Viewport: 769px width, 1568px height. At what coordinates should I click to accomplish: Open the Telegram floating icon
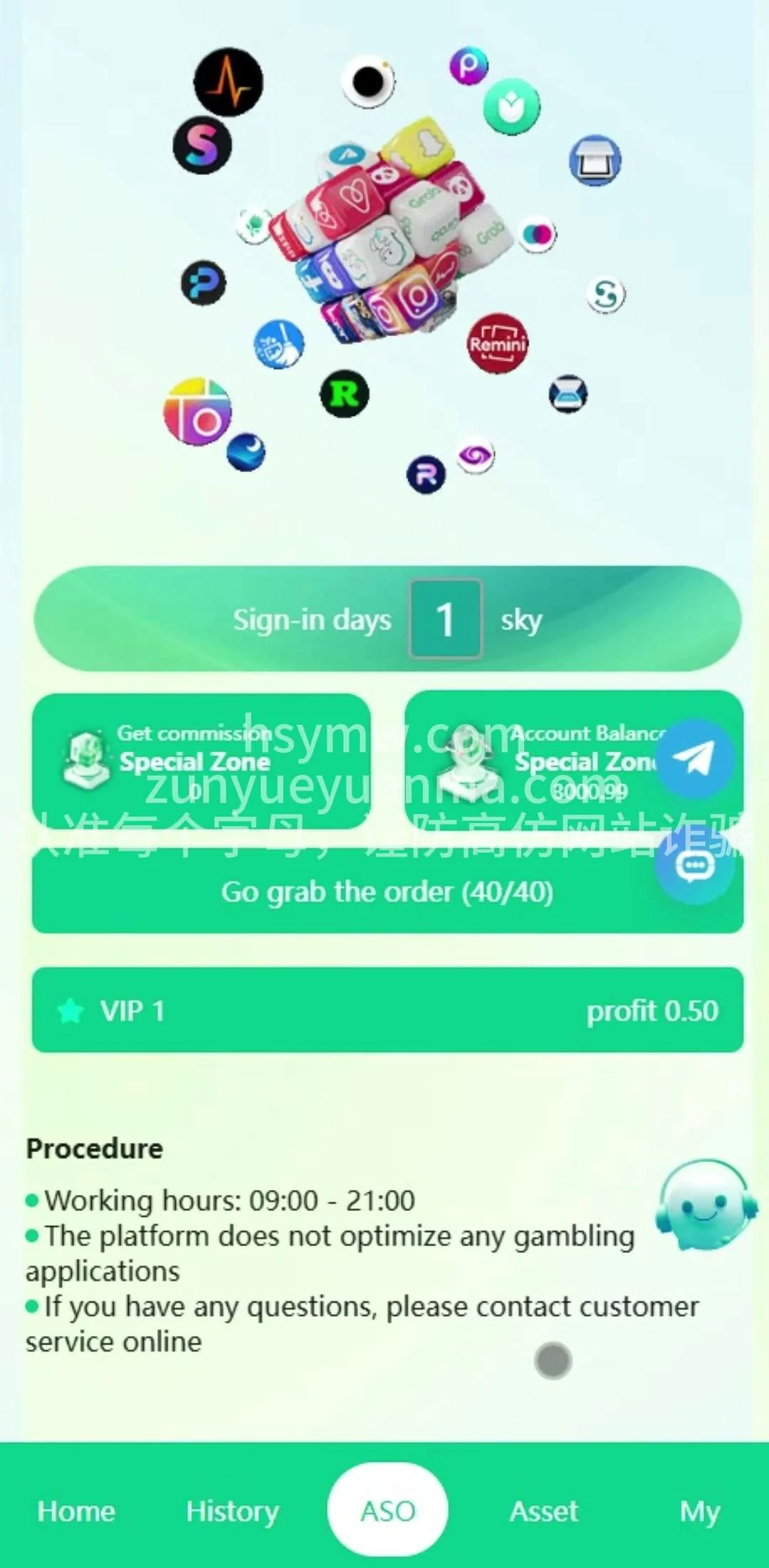click(694, 759)
